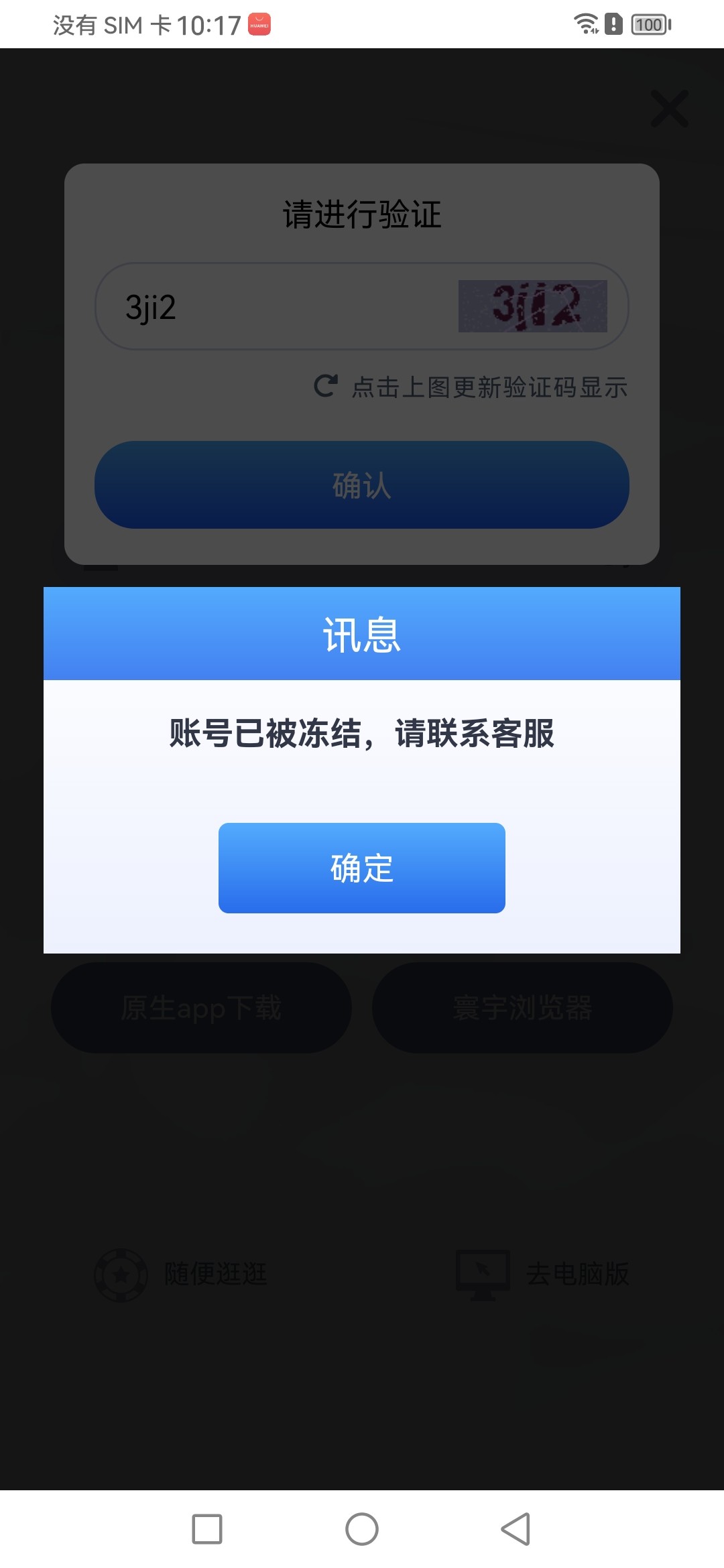Tap the 确认 verification button

(x=361, y=484)
